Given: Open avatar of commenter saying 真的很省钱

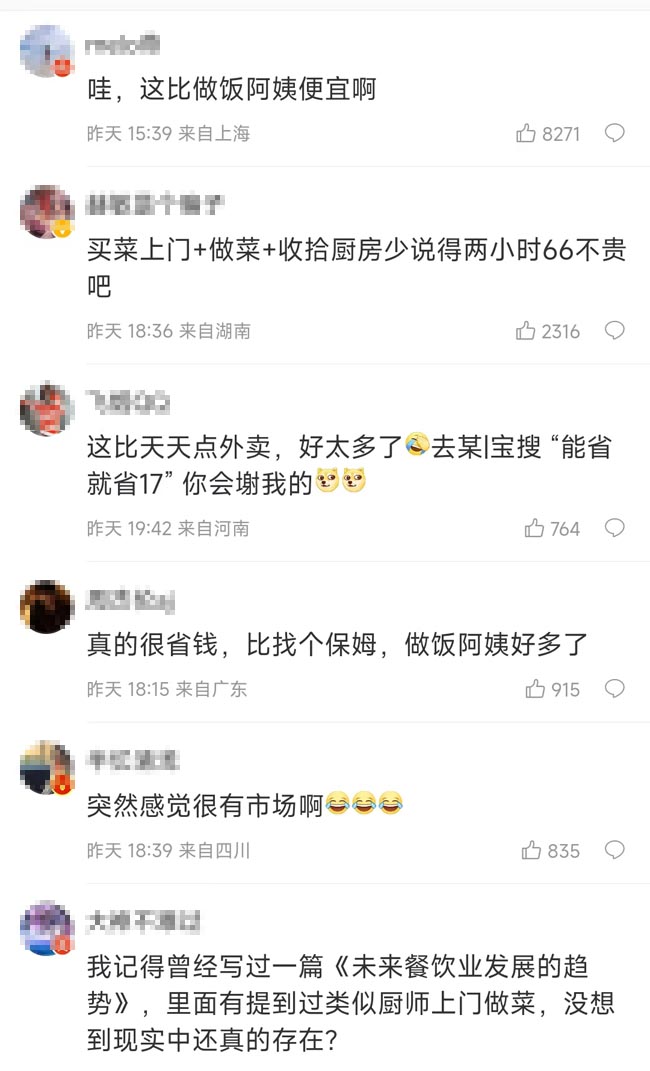Looking at the screenshot, I should pos(47,606).
